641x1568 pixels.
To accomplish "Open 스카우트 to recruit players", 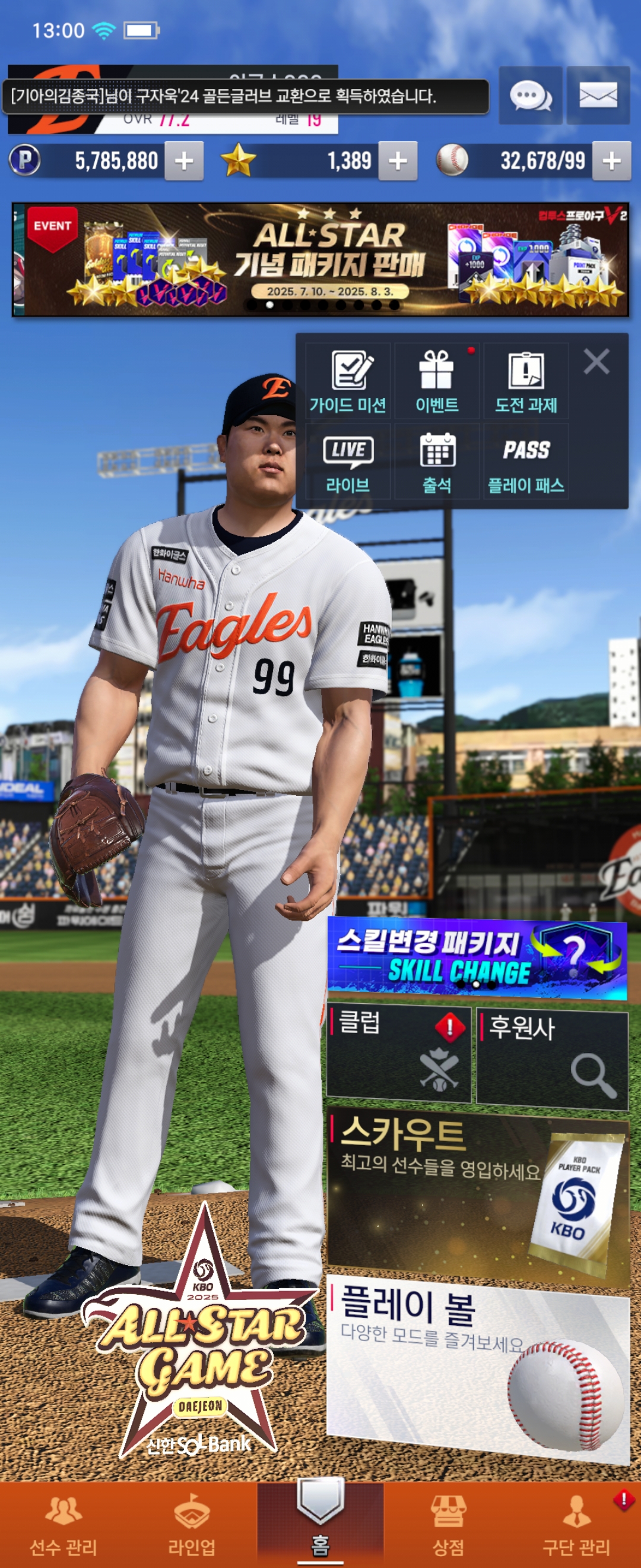I will tap(477, 1196).
